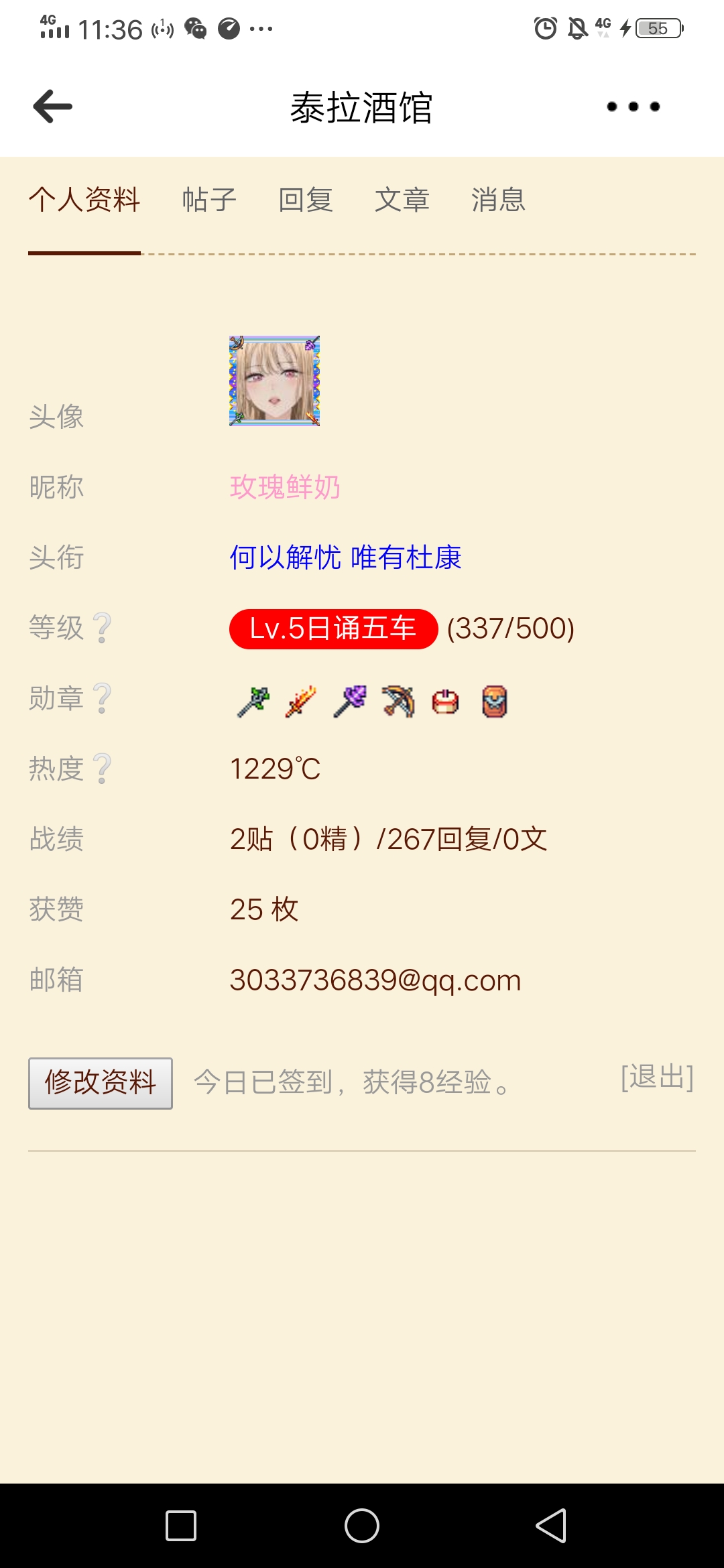Open the three-dot overflow menu
724x1568 pixels.
click(x=633, y=107)
